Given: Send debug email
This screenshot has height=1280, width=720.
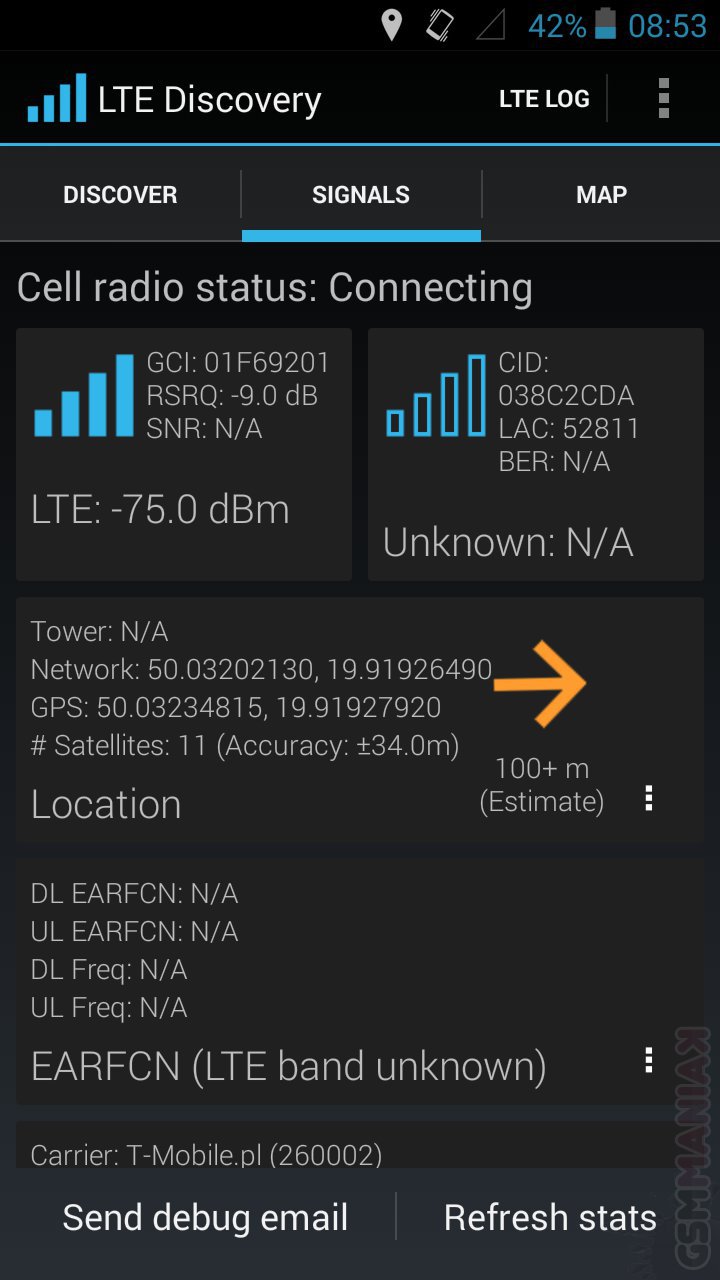Looking at the screenshot, I should coord(205,1217).
